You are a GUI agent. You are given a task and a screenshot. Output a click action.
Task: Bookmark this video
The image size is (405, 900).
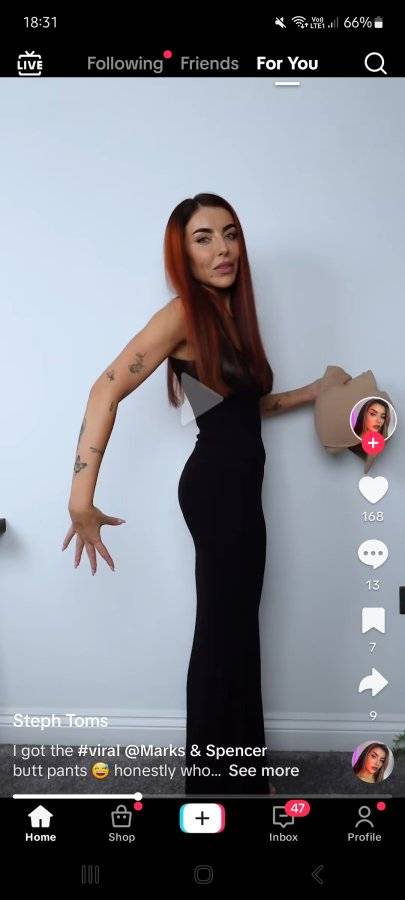[373, 620]
